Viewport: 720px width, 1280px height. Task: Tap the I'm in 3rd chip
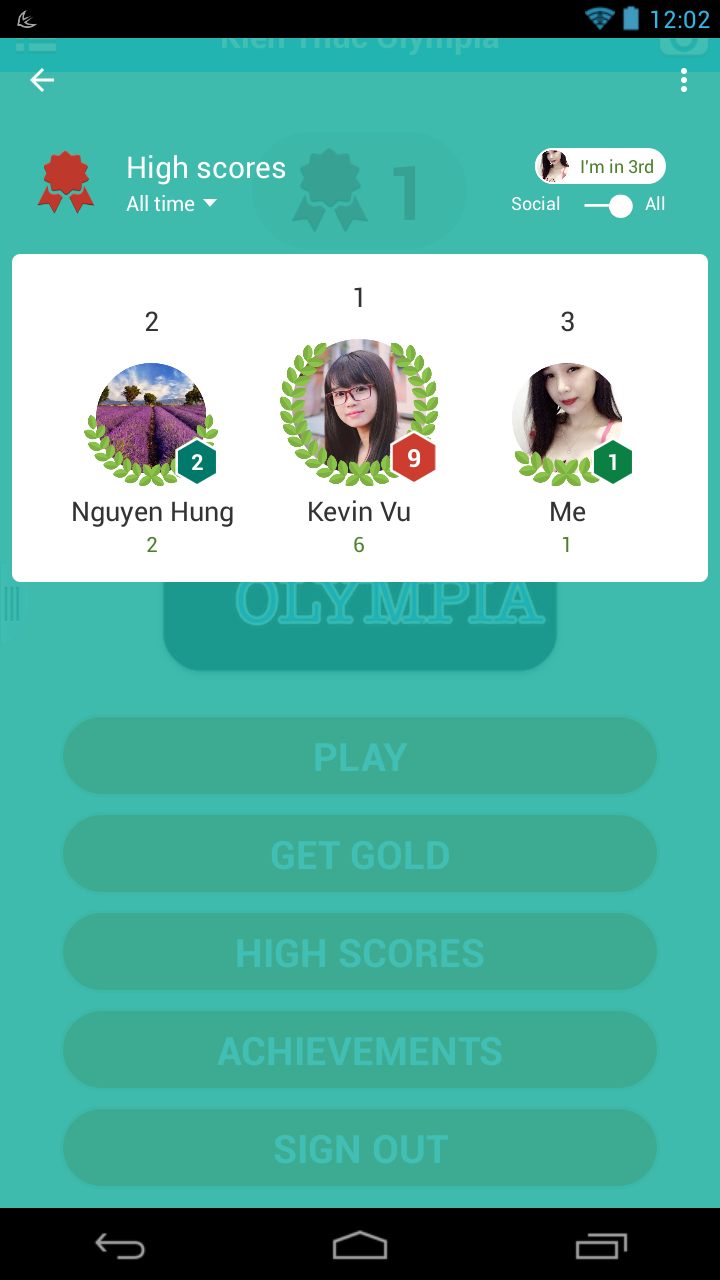click(x=600, y=167)
